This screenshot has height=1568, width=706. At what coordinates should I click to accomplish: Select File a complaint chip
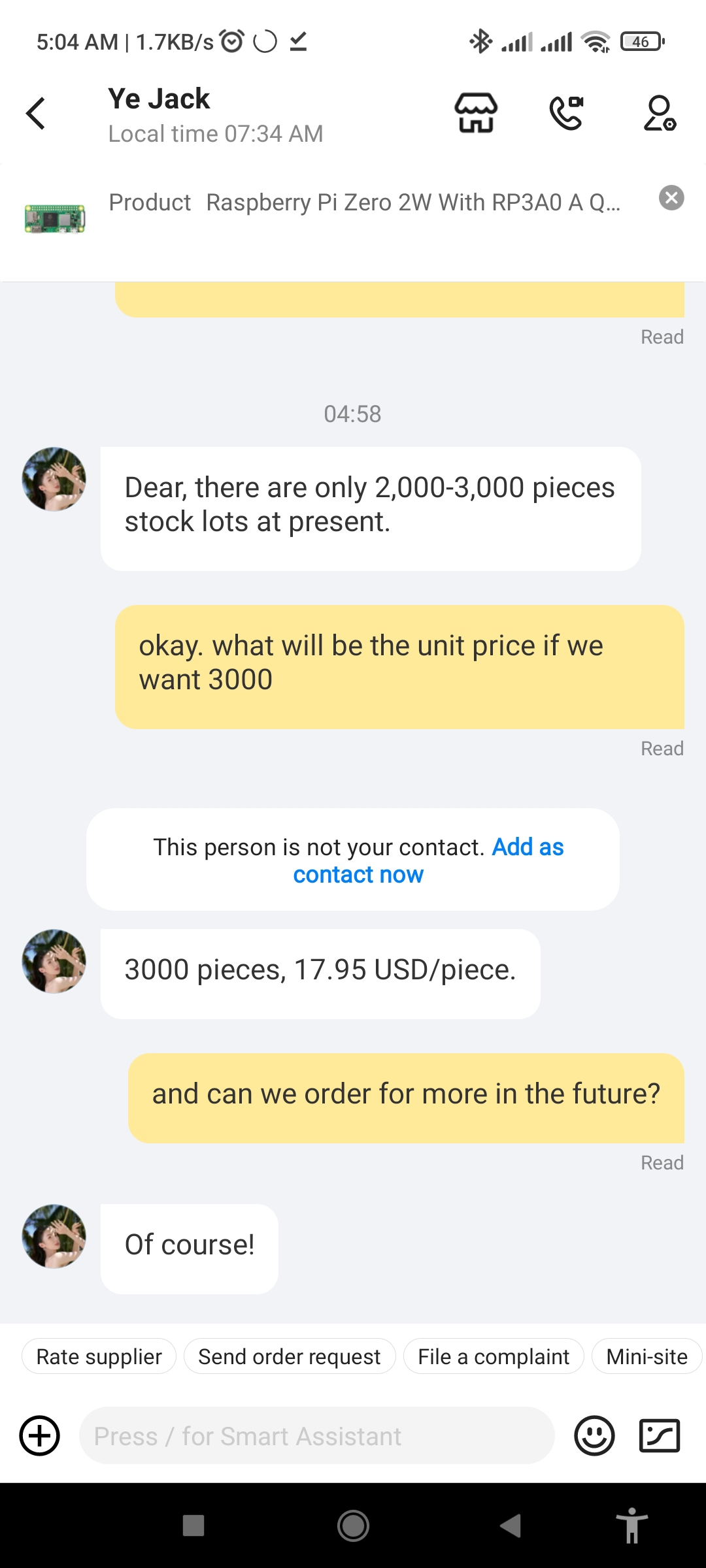point(494,1357)
